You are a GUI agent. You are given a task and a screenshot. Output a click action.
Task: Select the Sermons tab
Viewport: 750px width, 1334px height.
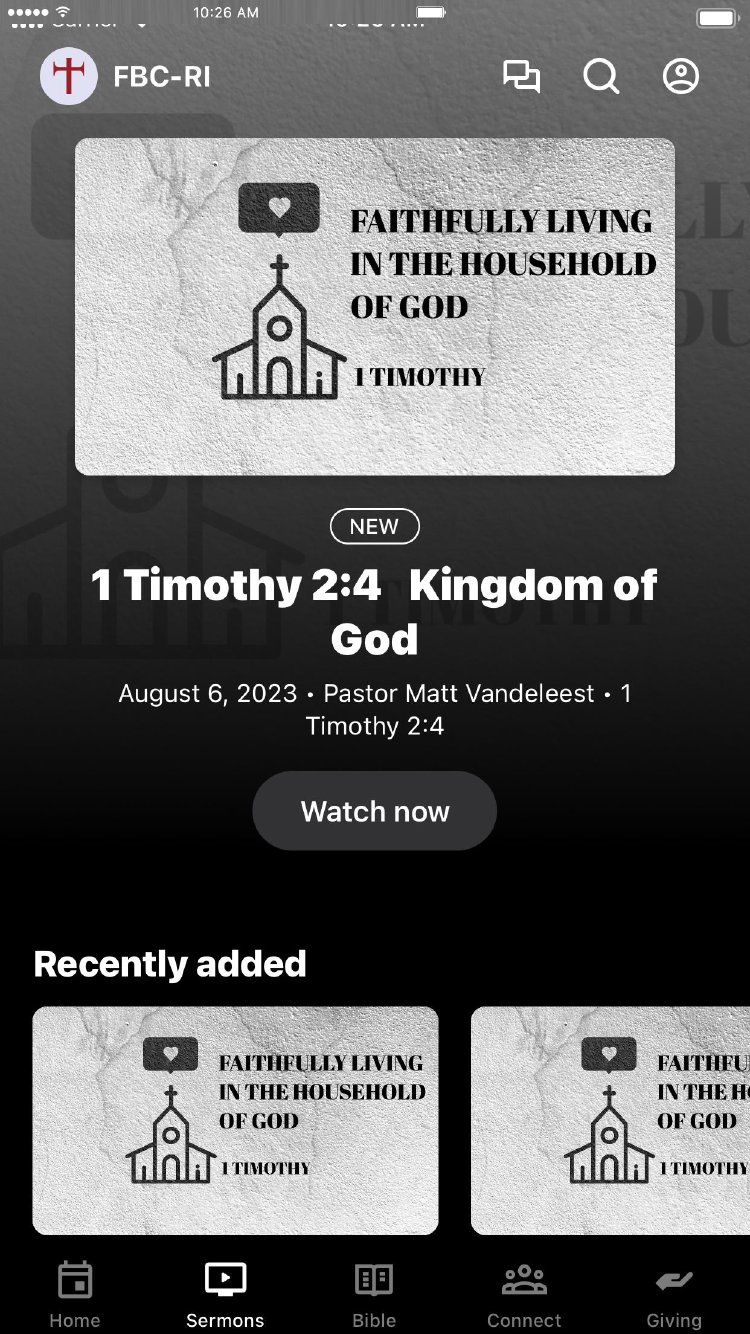pyautogui.click(x=225, y=1295)
